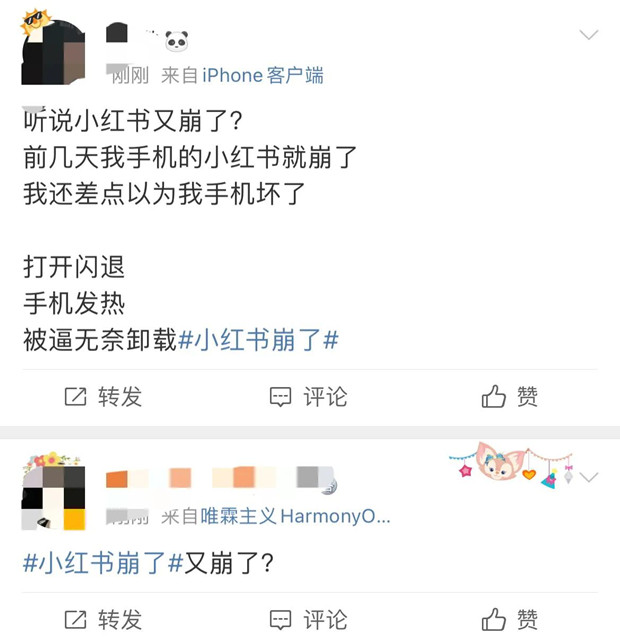Viewport: 620px width, 638px height.
Task: Open the 唯霖主义 HarmonyOS source link
Action: (x=295, y=516)
